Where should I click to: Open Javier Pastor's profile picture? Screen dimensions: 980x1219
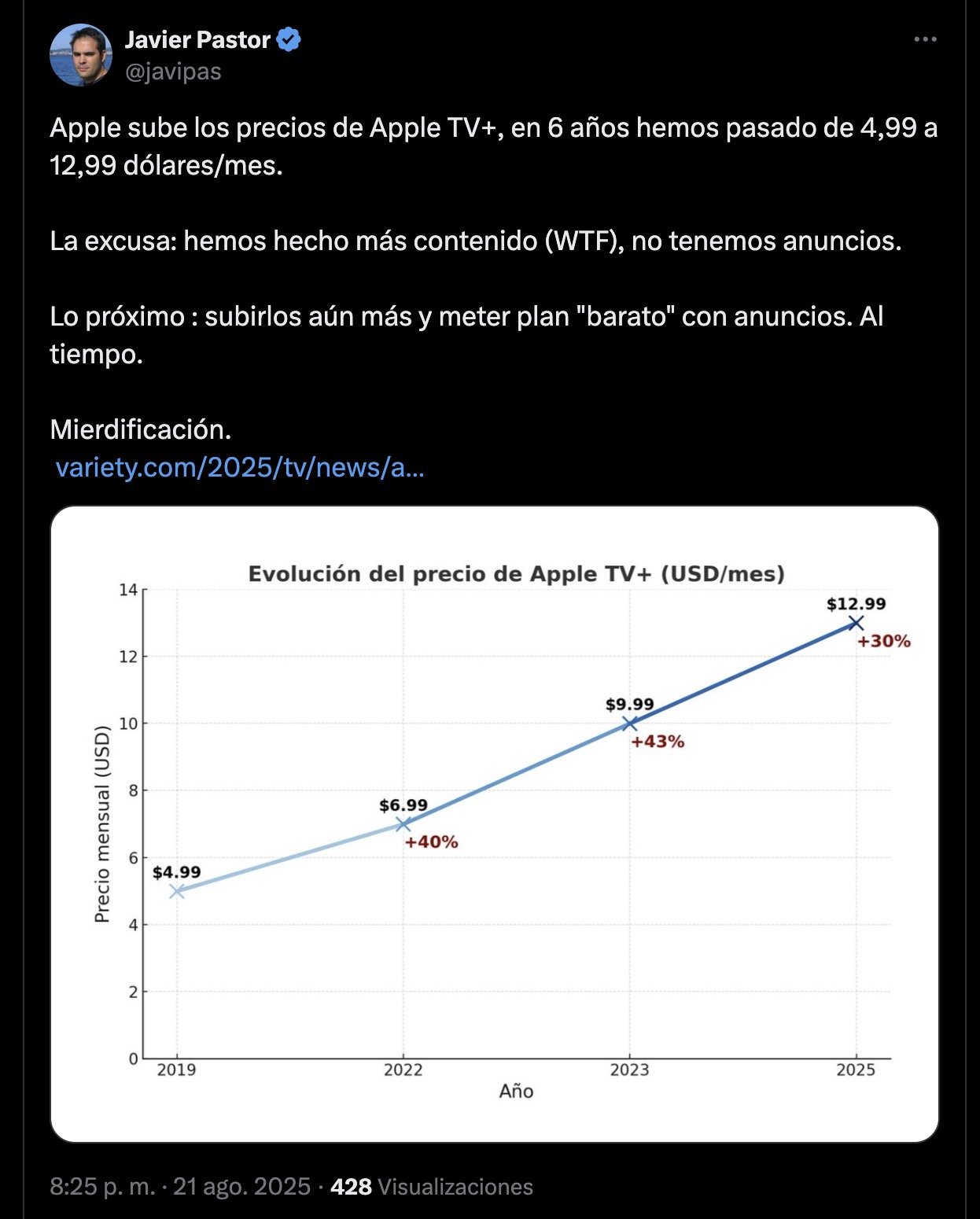pyautogui.click(x=81, y=55)
